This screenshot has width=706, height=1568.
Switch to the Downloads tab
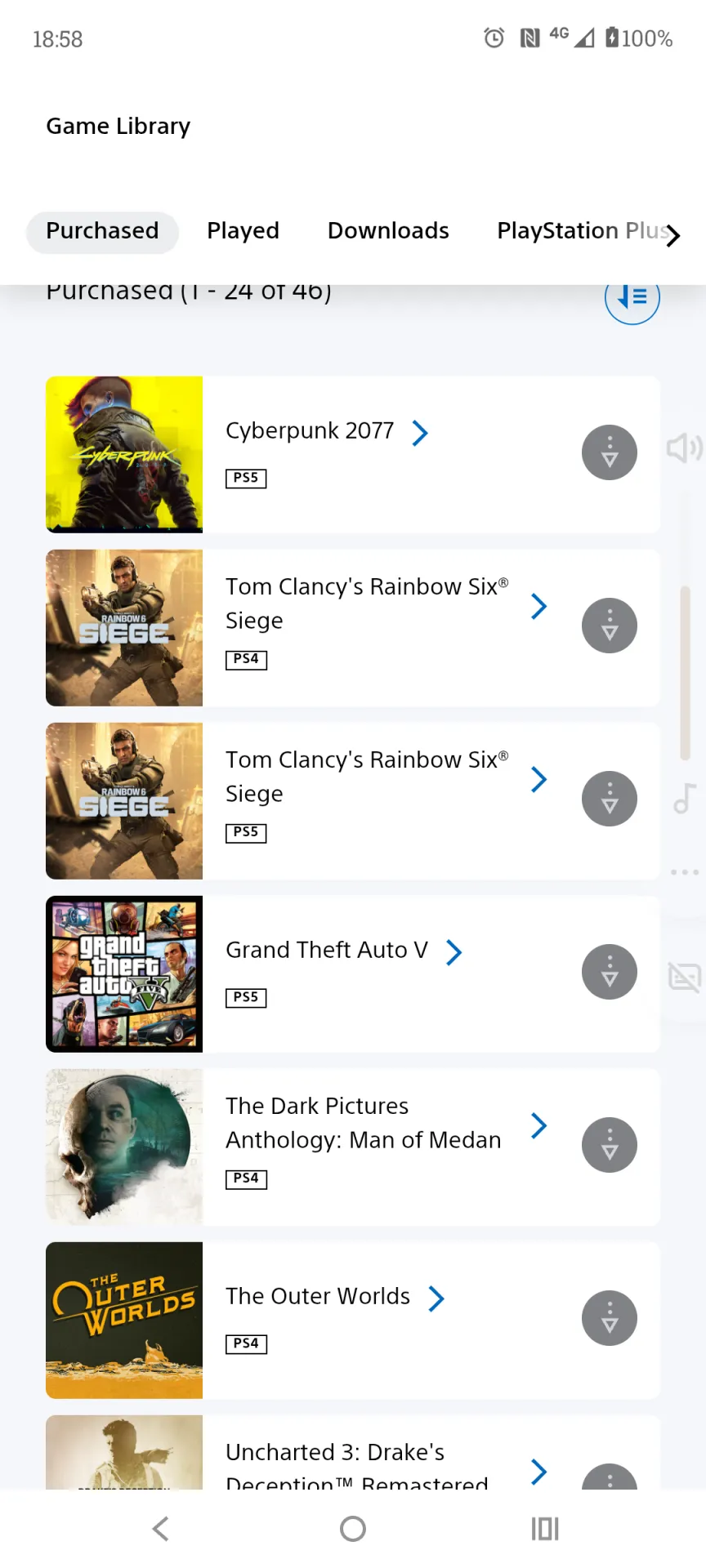click(388, 231)
